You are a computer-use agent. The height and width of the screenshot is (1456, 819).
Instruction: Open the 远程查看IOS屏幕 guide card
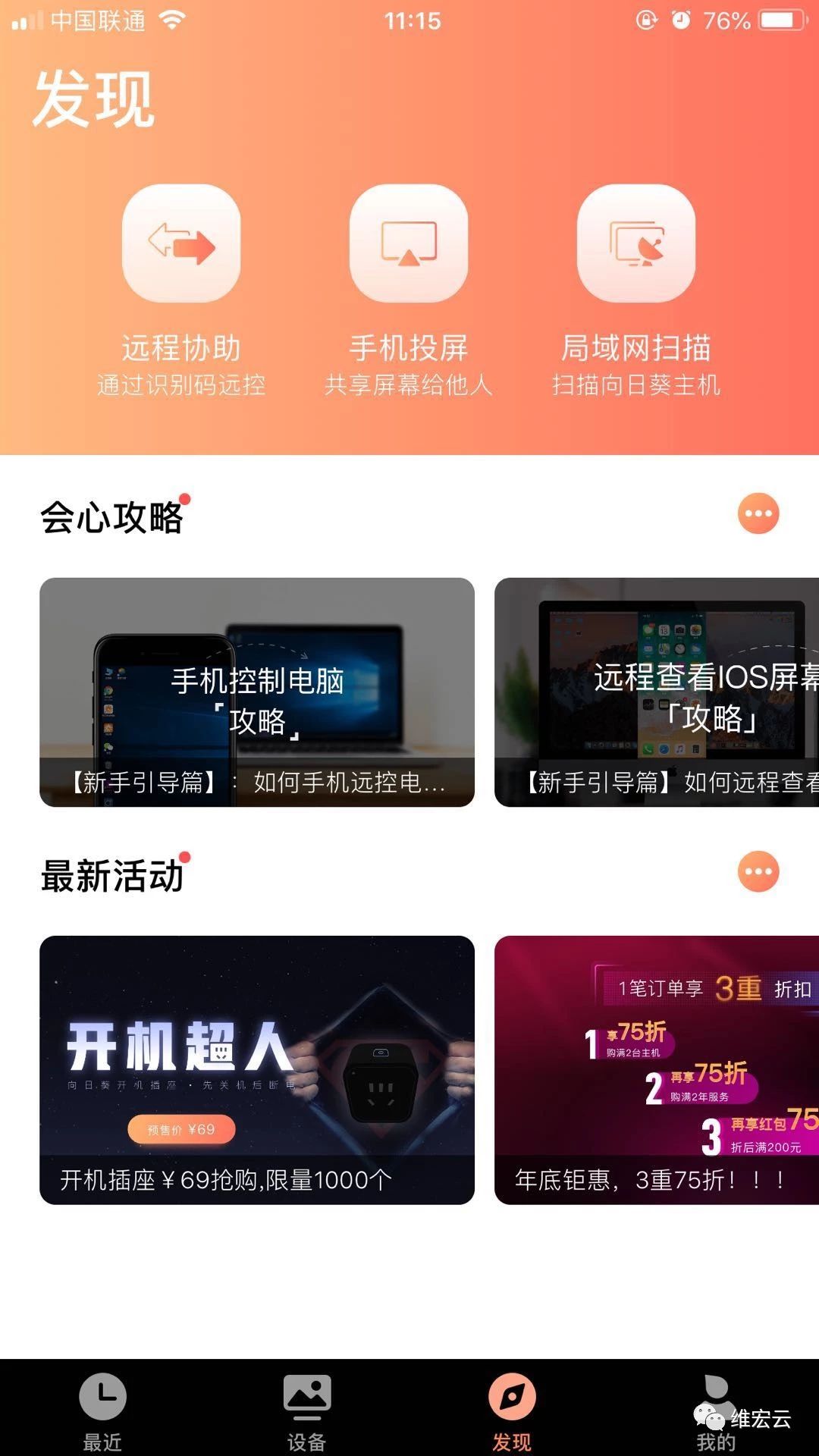click(x=657, y=692)
